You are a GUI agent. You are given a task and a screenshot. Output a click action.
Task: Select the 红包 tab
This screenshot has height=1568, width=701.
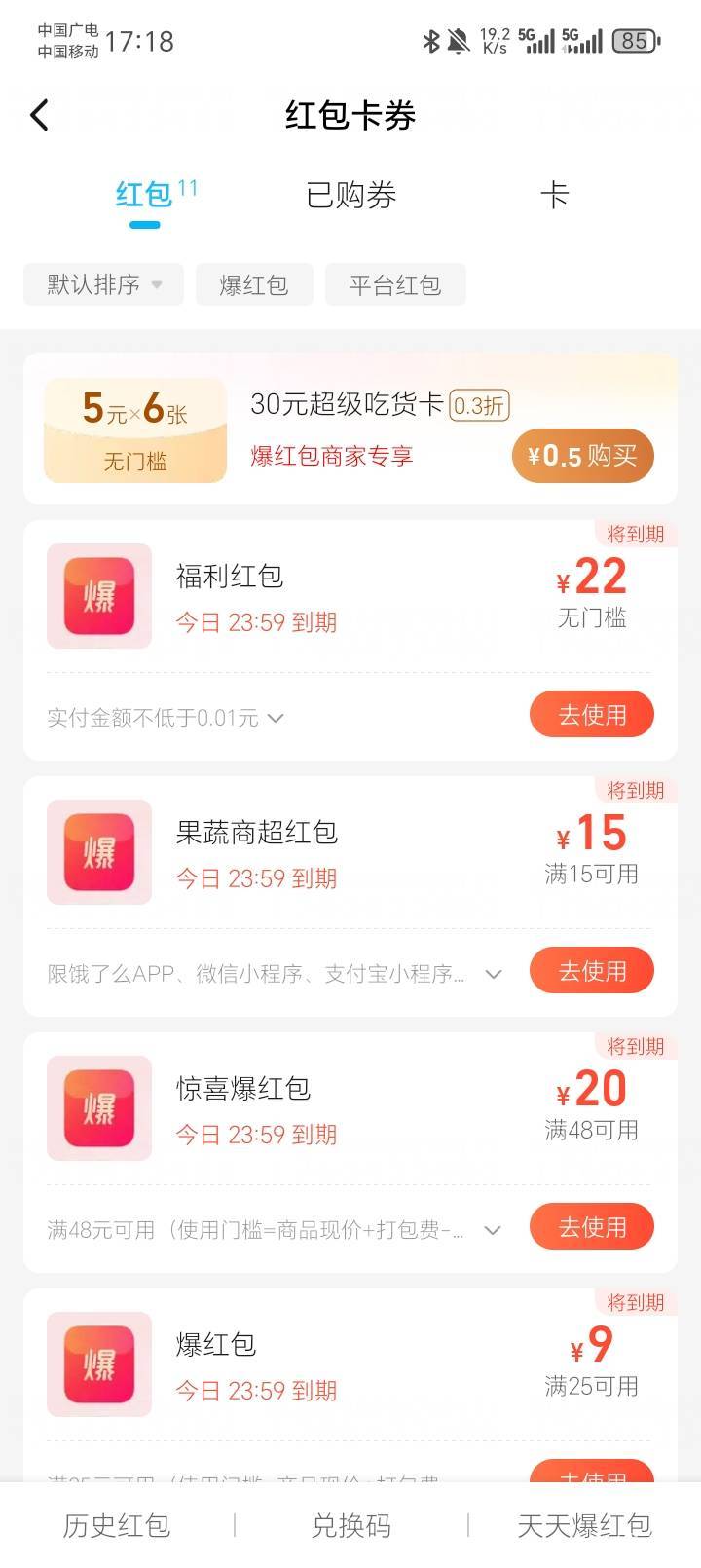tap(144, 196)
